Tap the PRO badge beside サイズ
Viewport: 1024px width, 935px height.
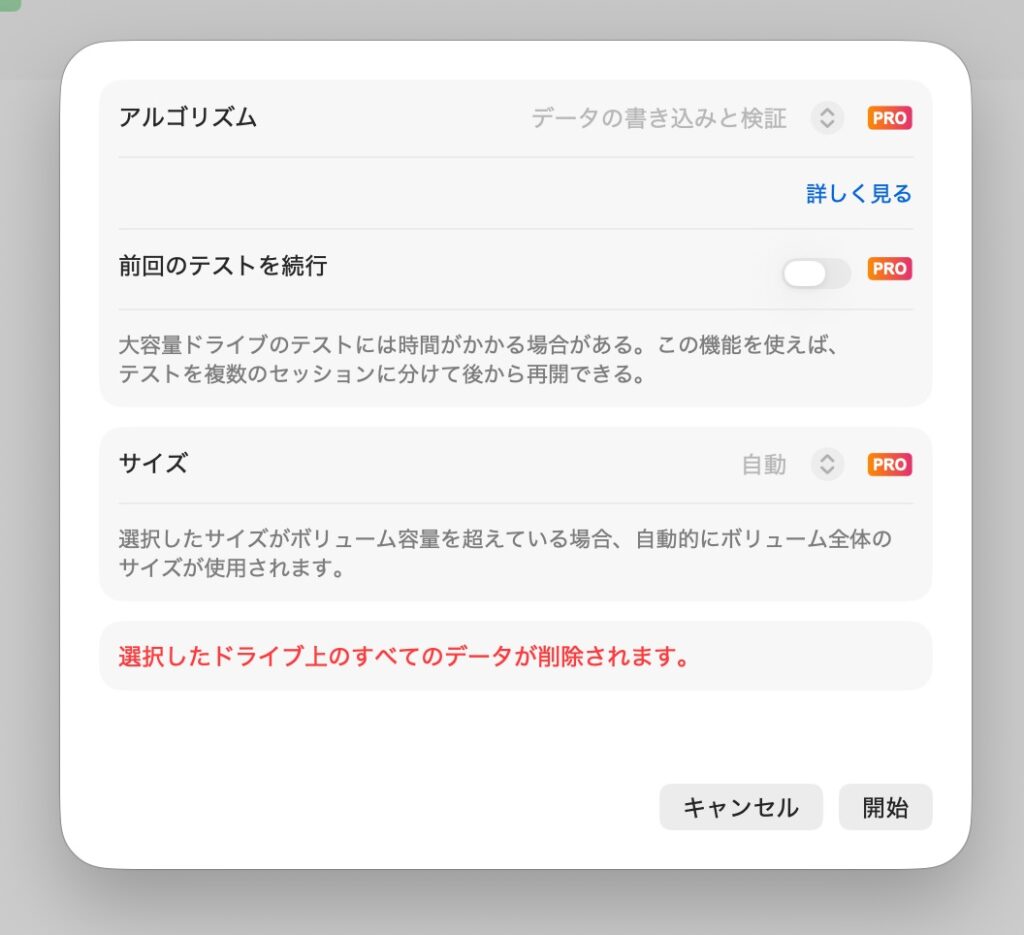[889, 464]
